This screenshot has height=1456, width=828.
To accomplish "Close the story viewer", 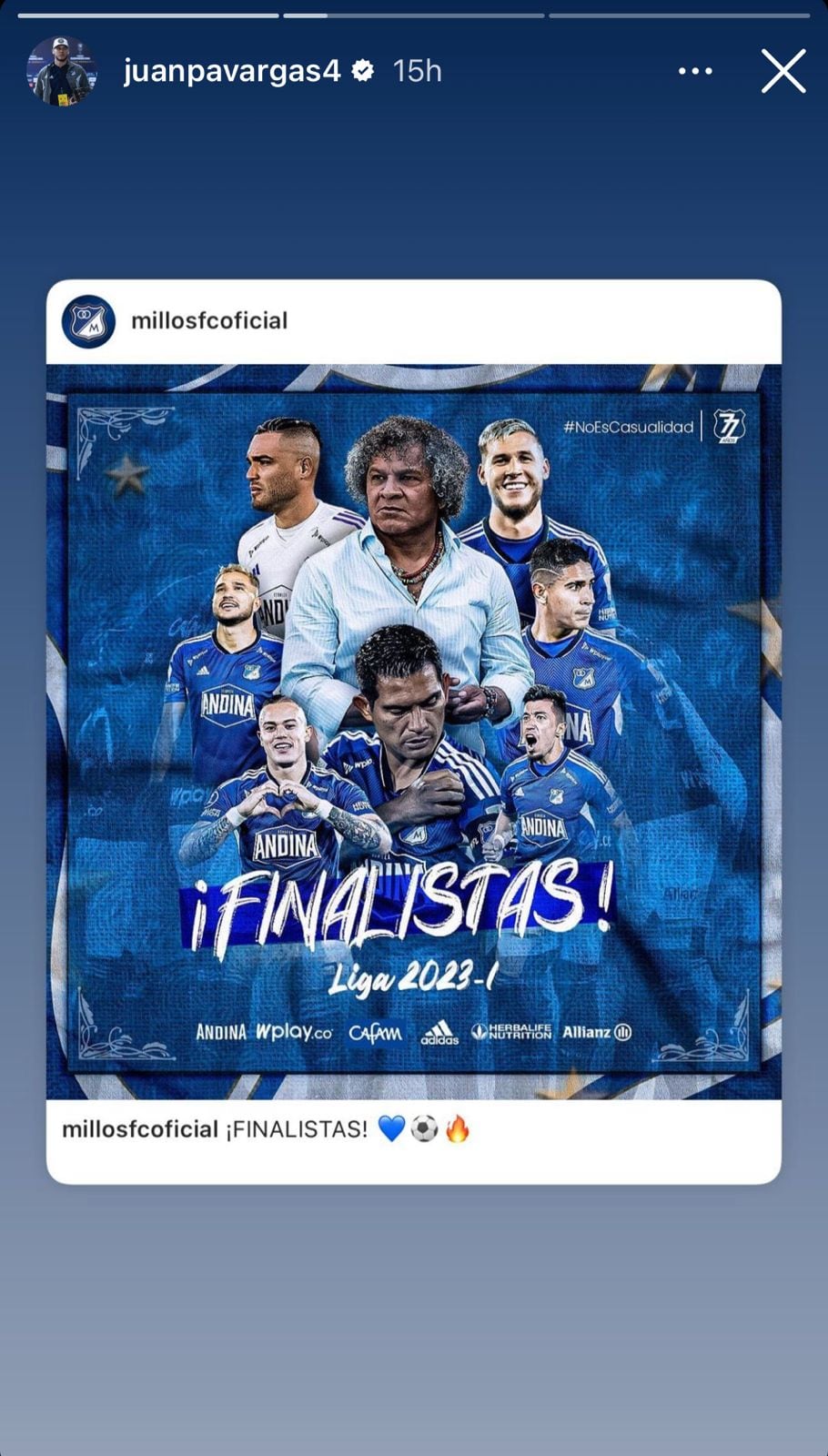I will (783, 71).
